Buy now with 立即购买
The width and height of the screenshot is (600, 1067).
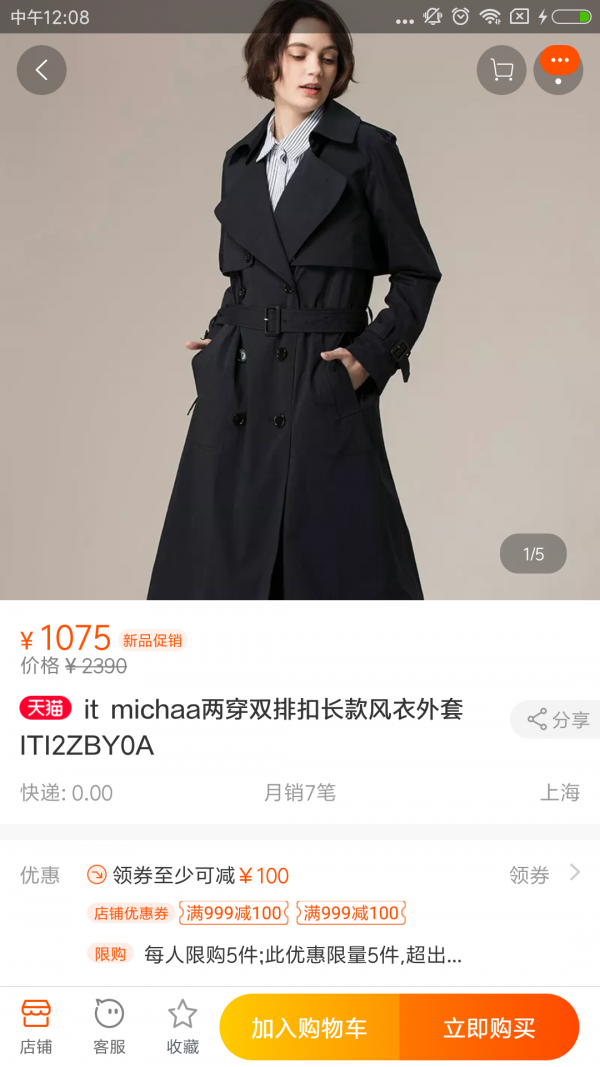click(489, 1027)
